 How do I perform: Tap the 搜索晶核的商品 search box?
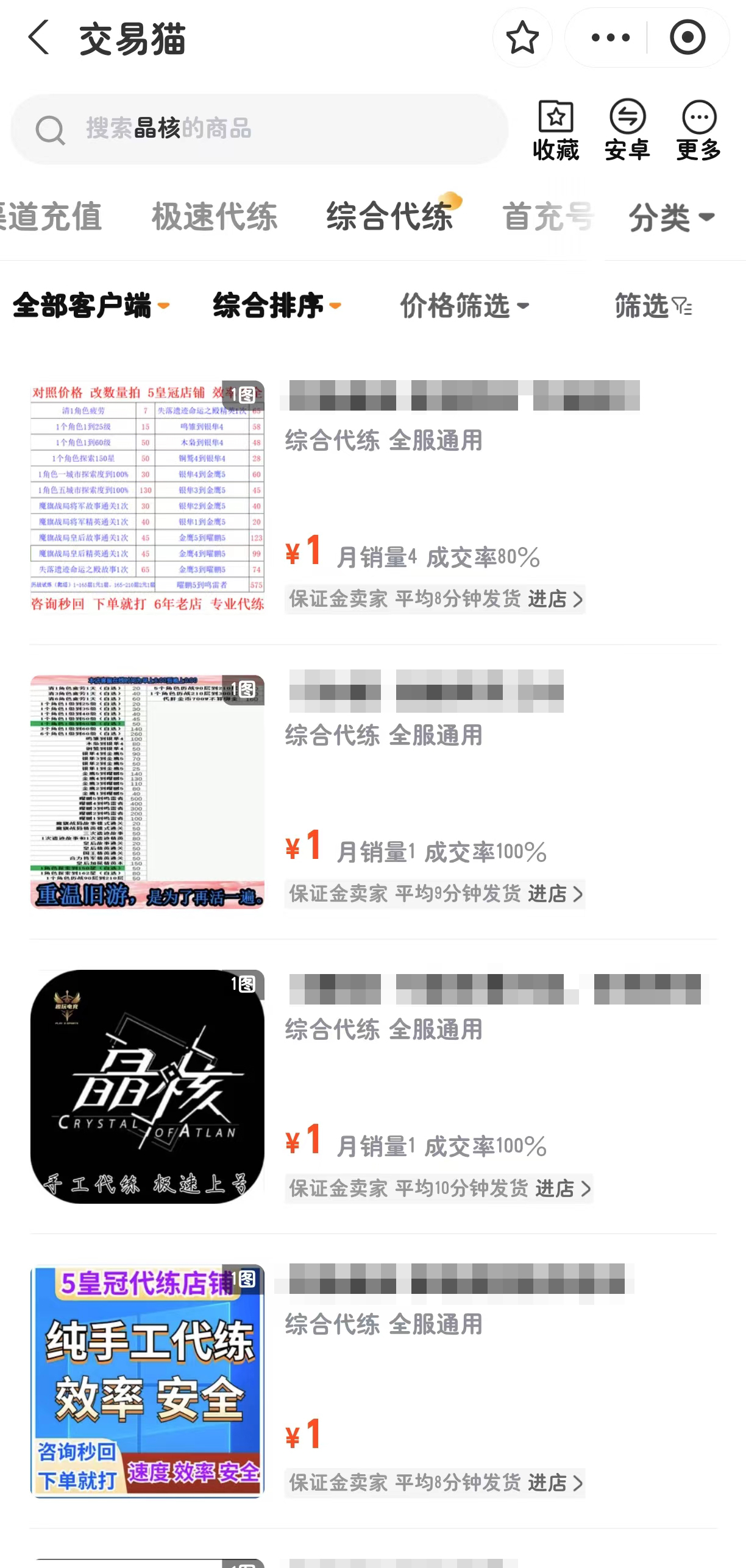[x=259, y=129]
